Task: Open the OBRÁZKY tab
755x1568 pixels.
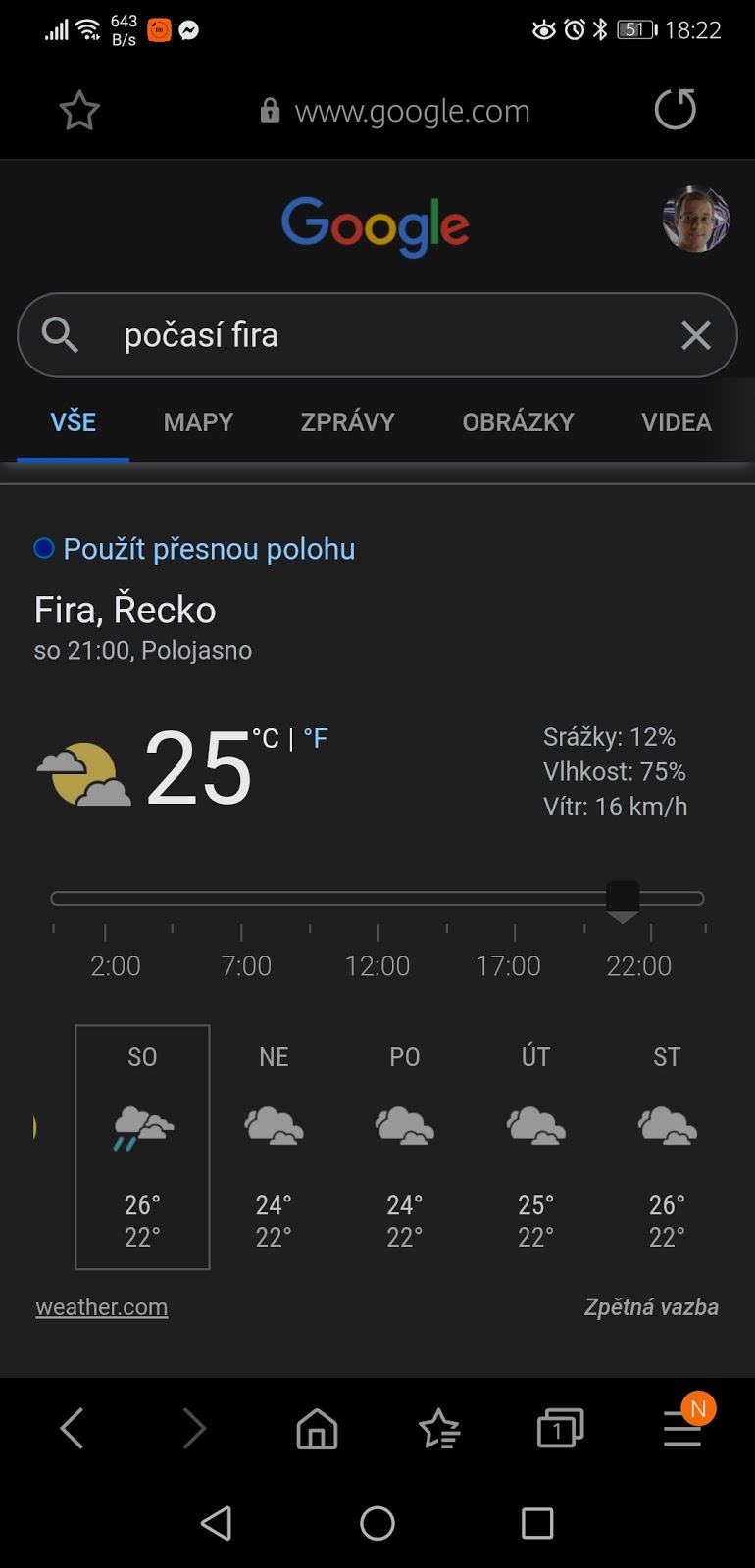Action: (x=518, y=422)
